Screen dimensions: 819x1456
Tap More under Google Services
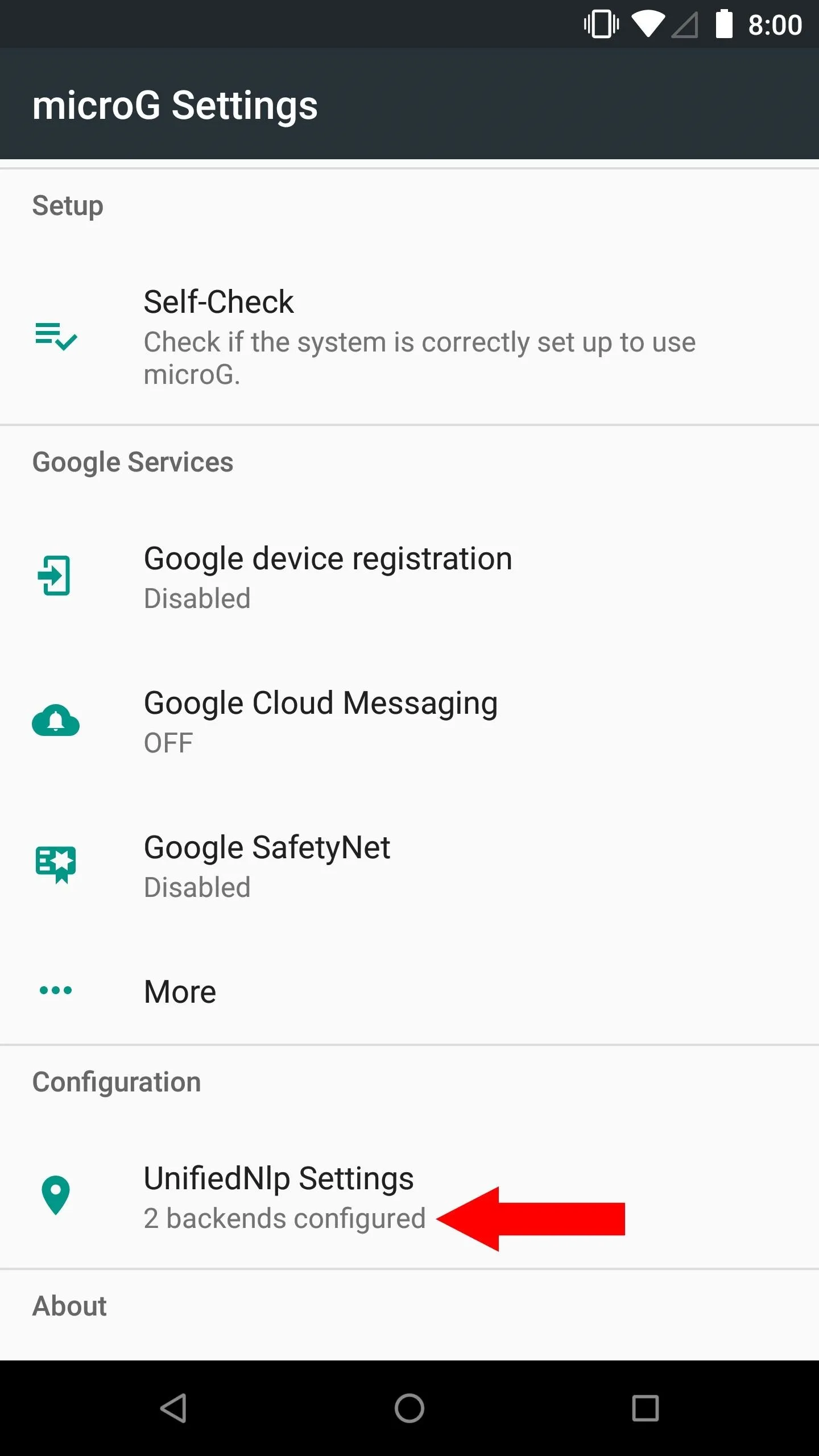[409, 992]
